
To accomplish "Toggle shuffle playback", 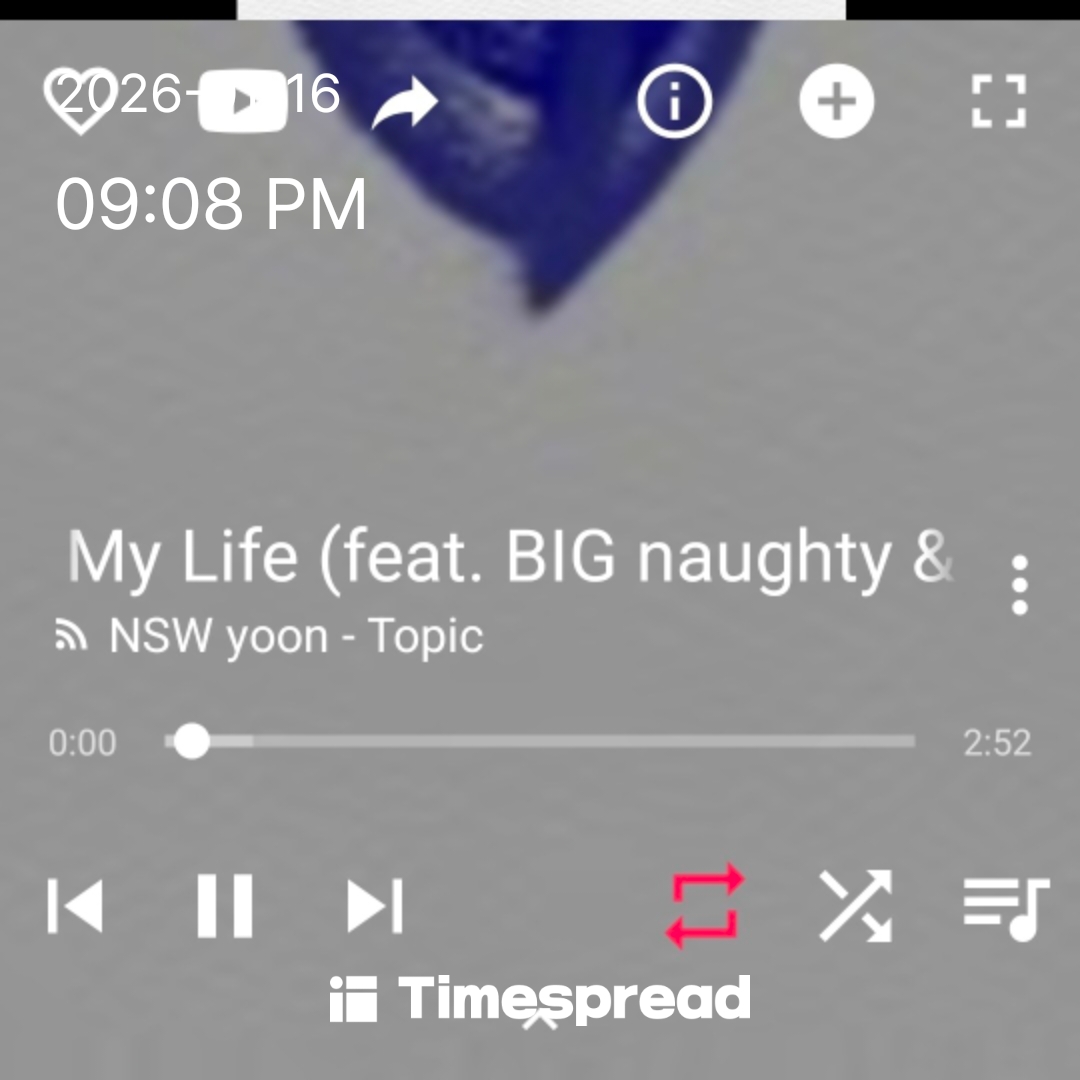I will [x=855, y=906].
